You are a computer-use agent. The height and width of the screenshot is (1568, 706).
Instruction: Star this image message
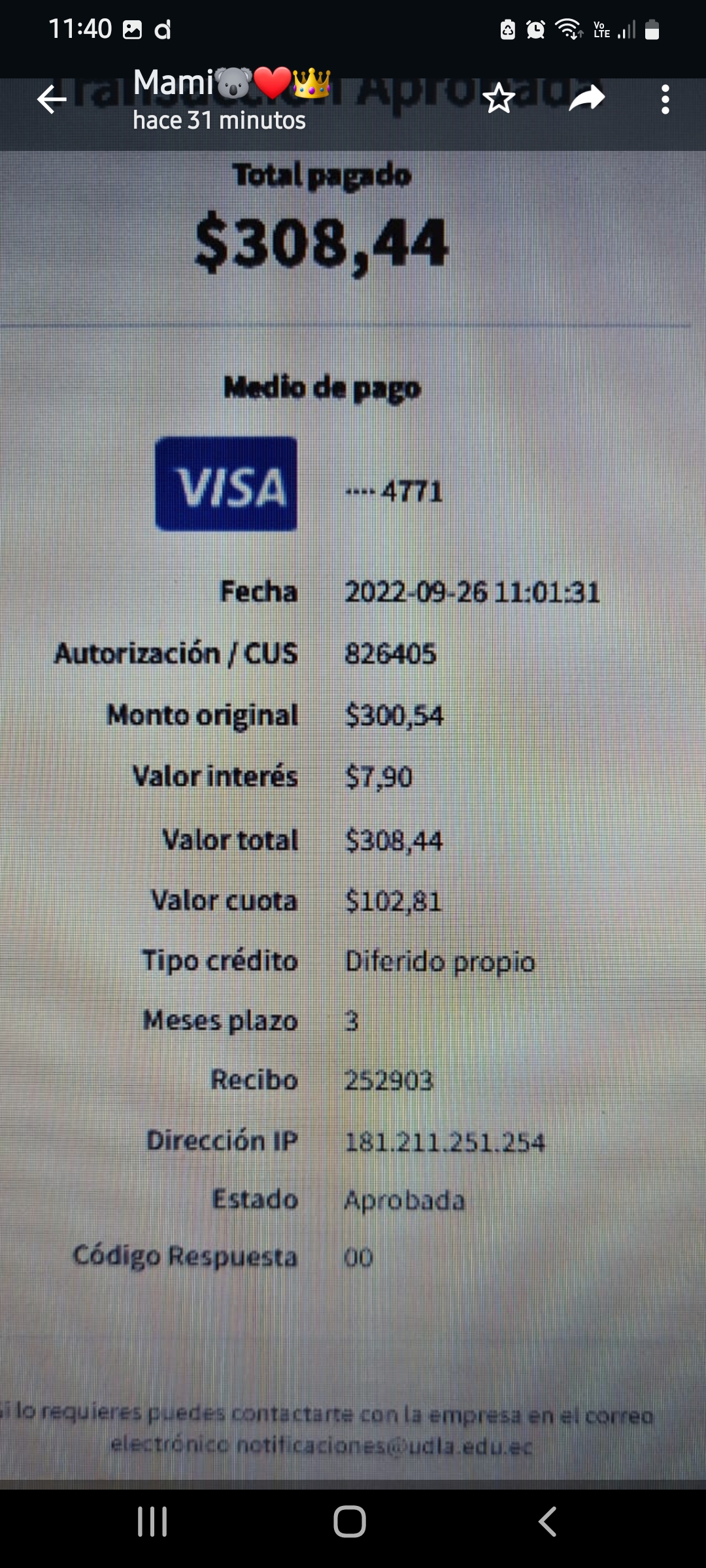pyautogui.click(x=499, y=99)
